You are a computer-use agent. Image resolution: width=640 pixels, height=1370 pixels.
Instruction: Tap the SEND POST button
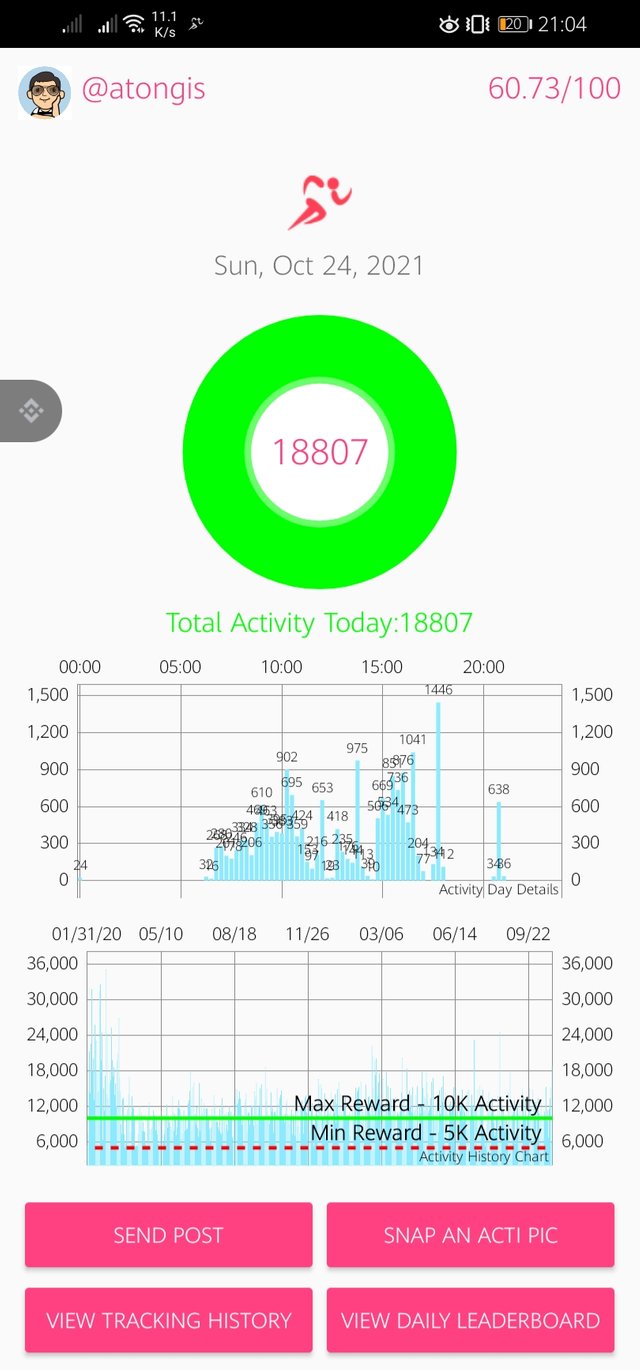[168, 1235]
